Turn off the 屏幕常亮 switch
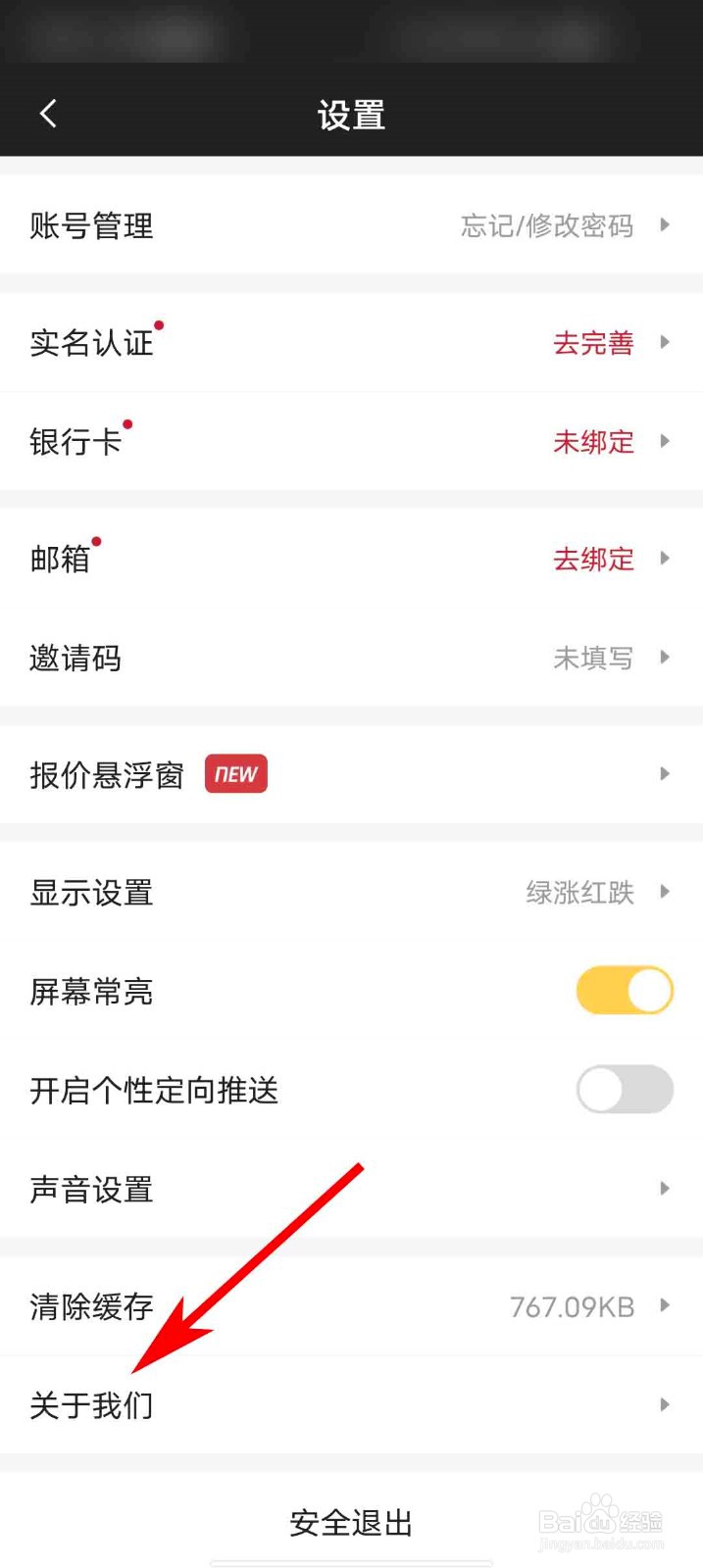The width and height of the screenshot is (703, 1568). coord(625,990)
